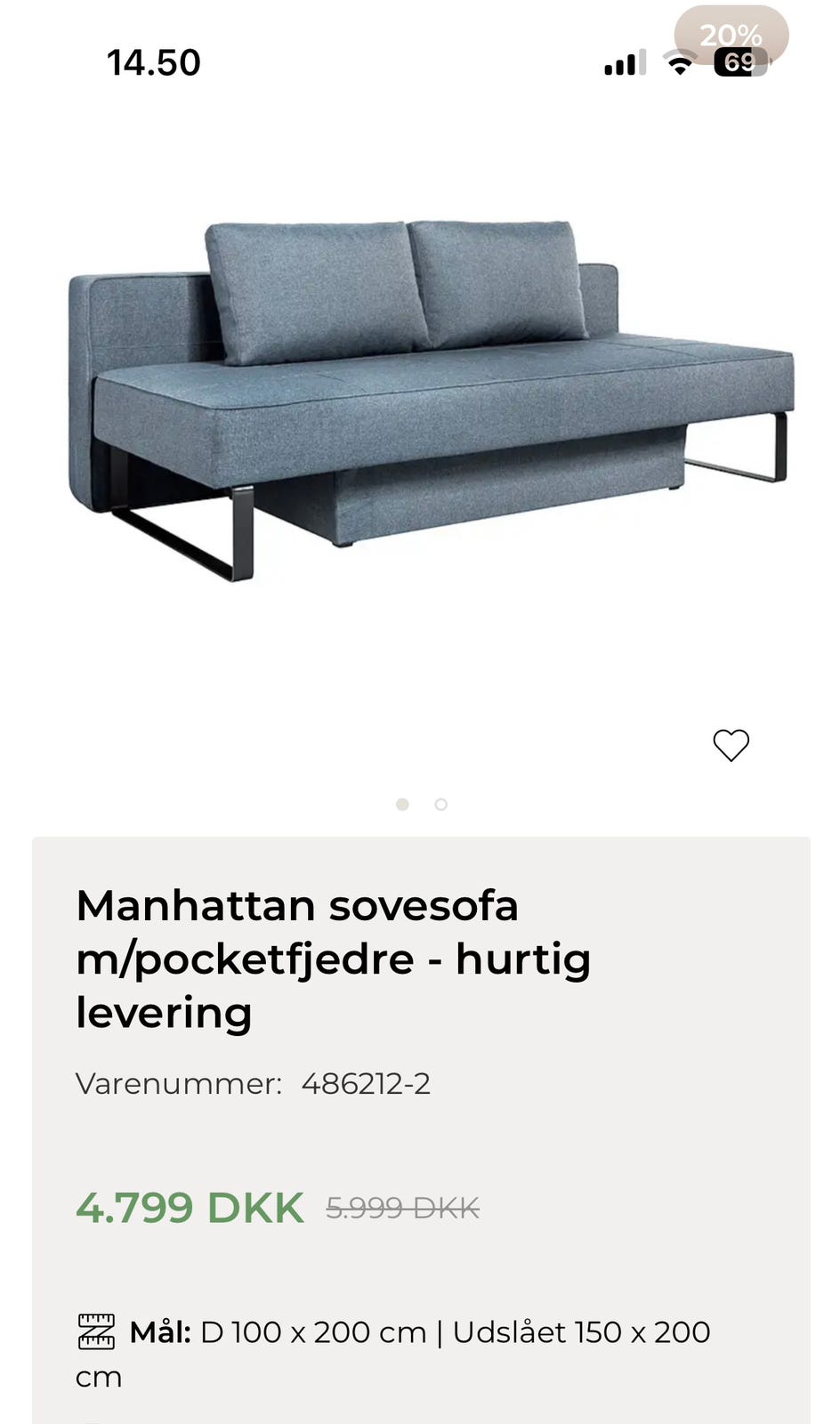Image resolution: width=840 pixels, height=1424 pixels.
Task: Tap the wifi status icon
Action: (x=678, y=62)
